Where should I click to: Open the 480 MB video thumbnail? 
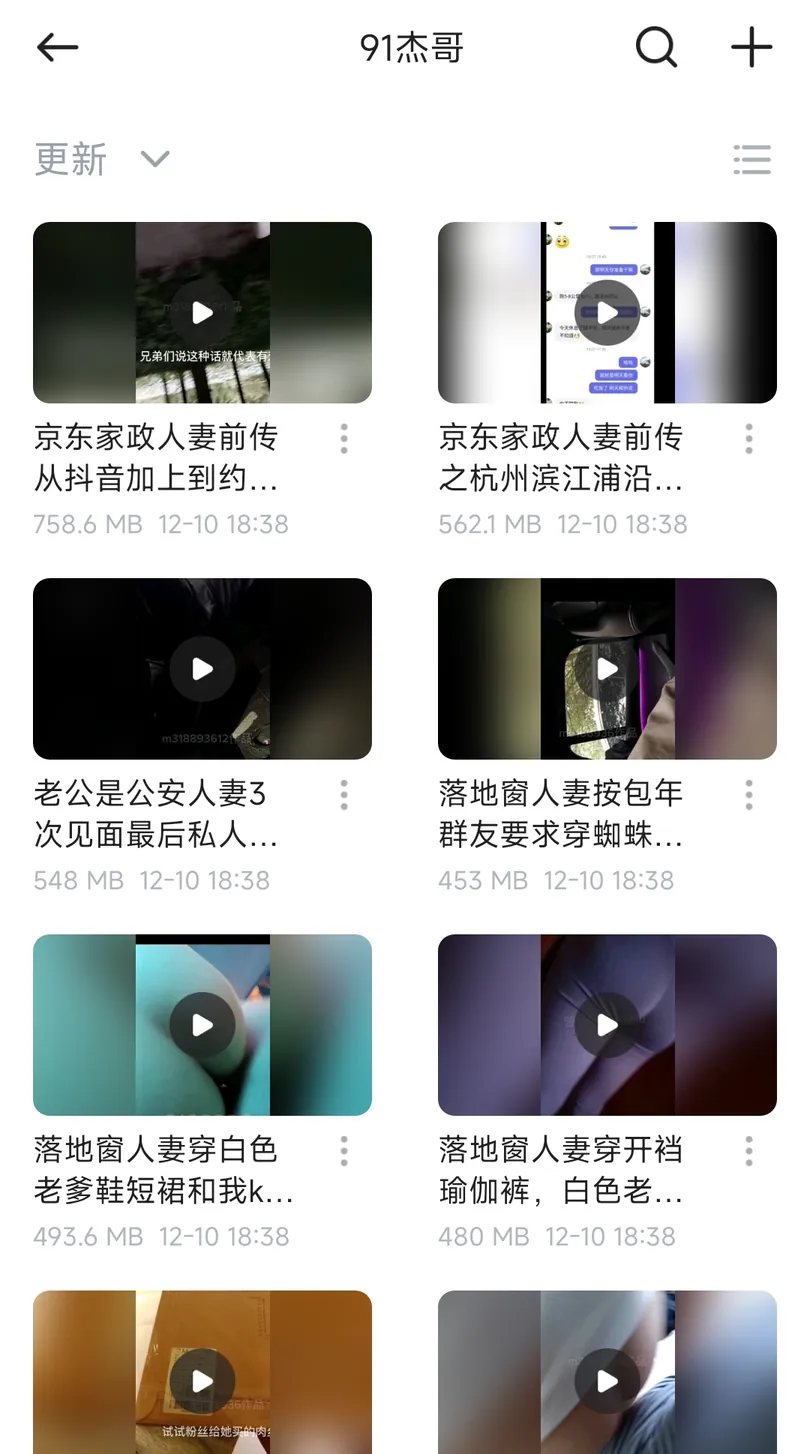(607, 1025)
